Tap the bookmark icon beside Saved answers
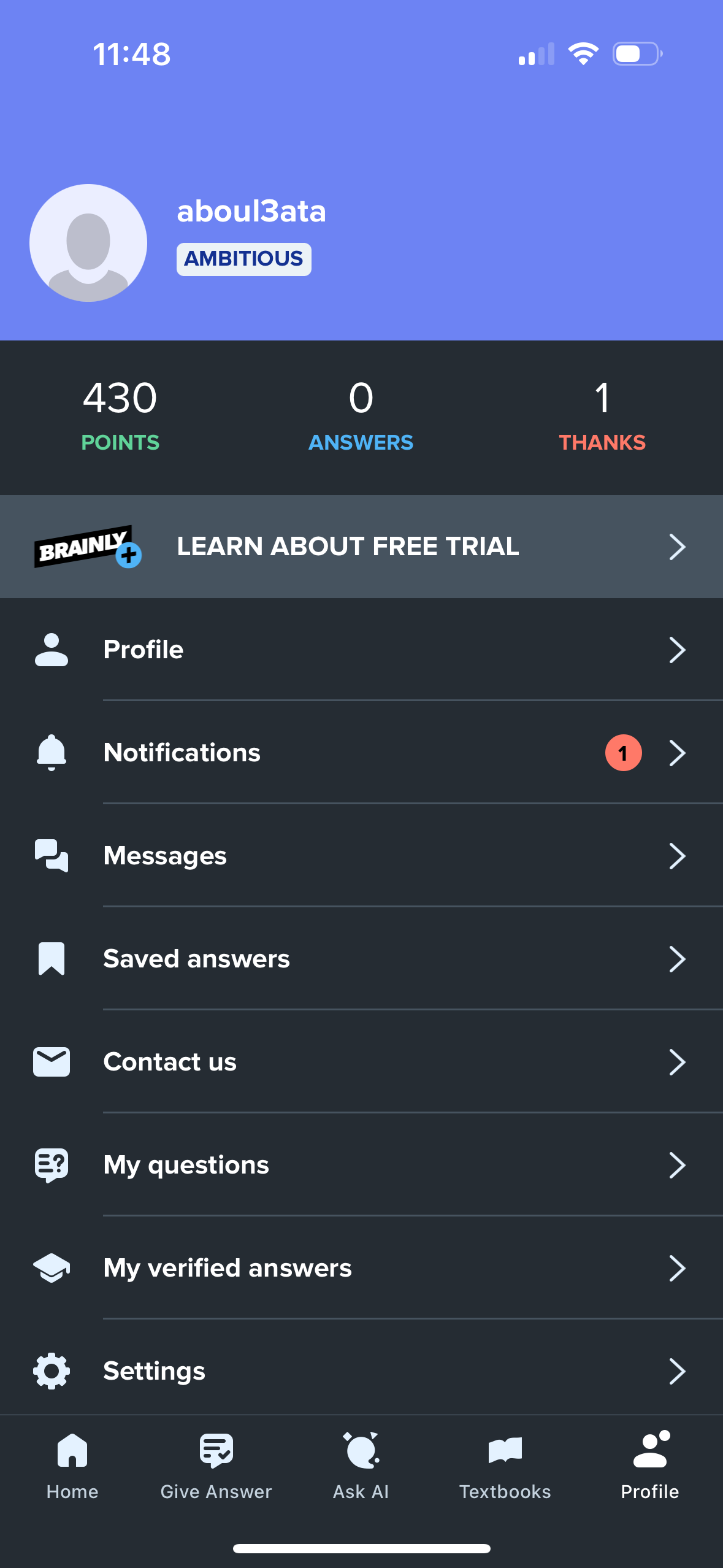This screenshot has width=723, height=1568. 52,958
